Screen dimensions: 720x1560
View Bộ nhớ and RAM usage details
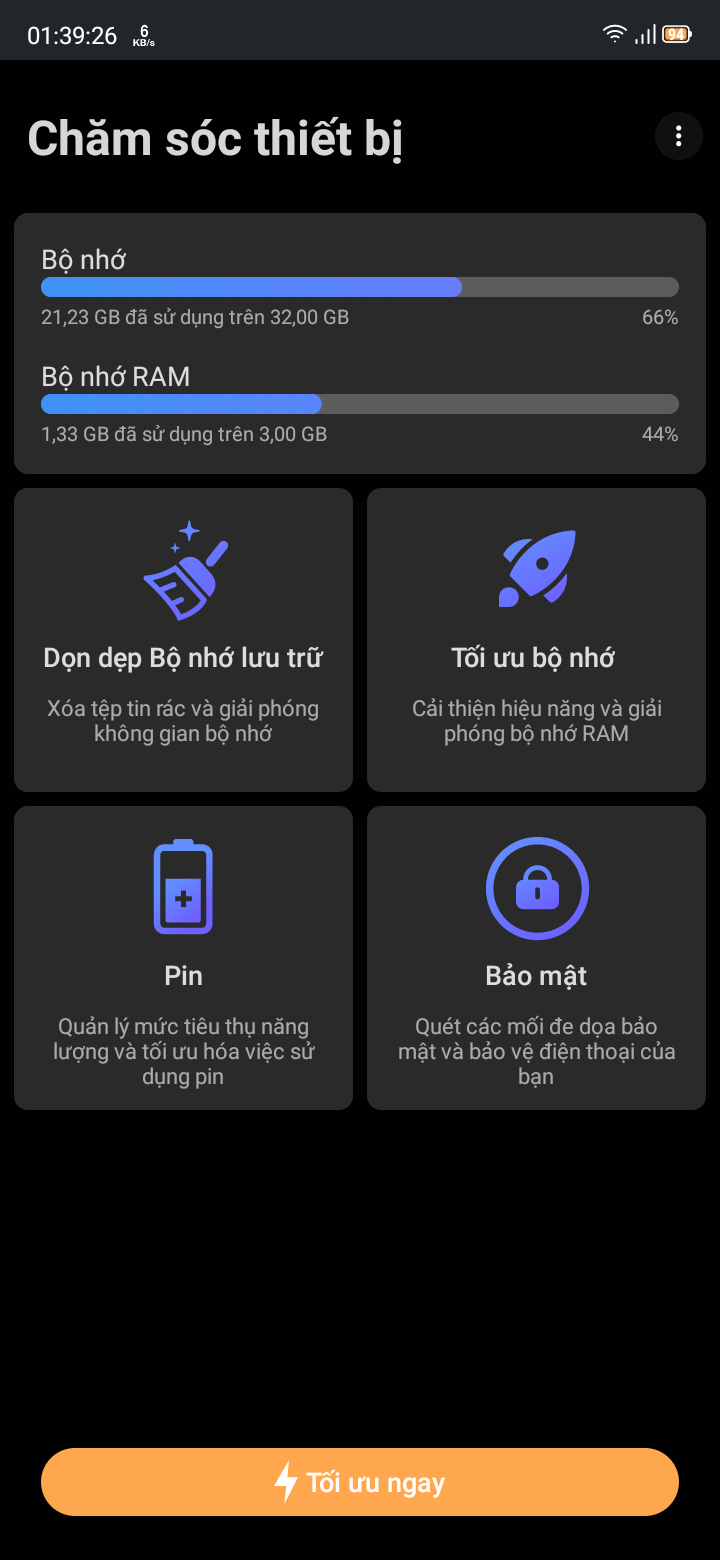tap(360, 343)
